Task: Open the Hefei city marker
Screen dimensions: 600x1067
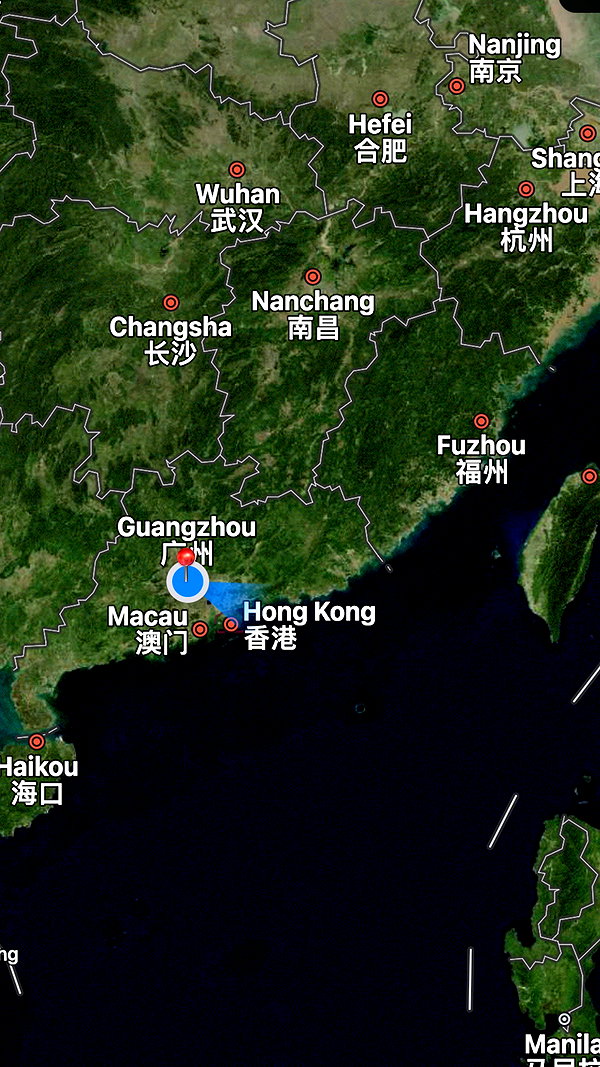Action: pyautogui.click(x=380, y=99)
